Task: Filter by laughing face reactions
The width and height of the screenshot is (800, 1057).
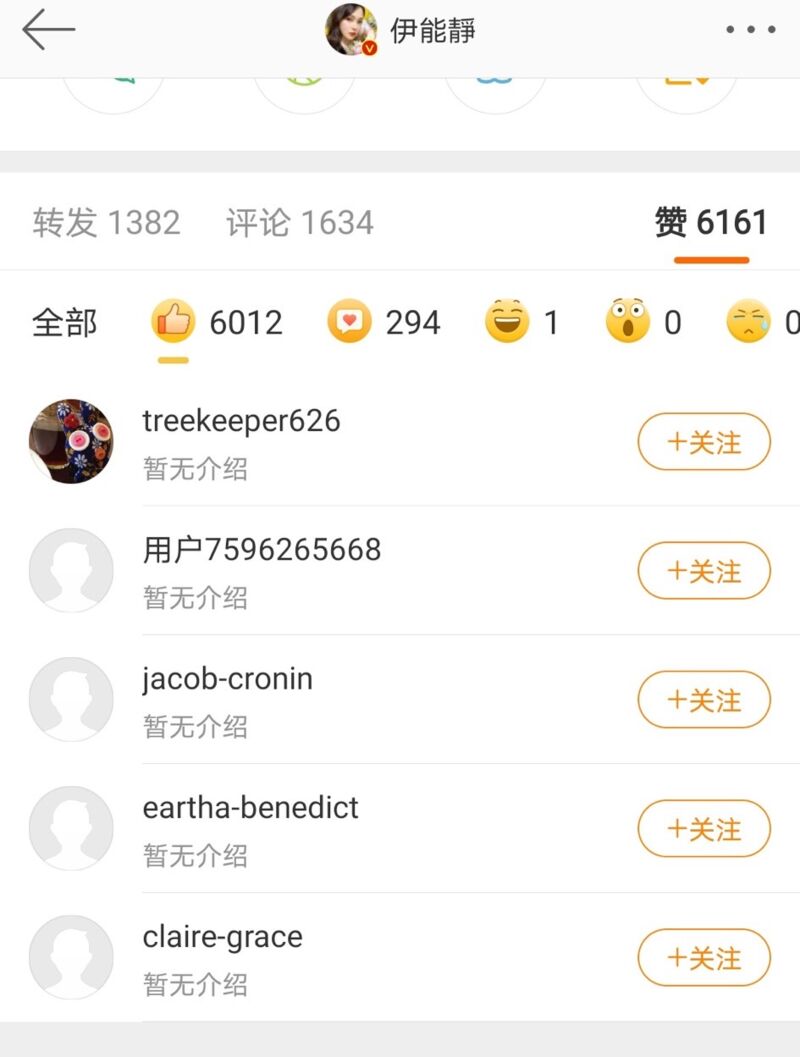Action: 521,323
